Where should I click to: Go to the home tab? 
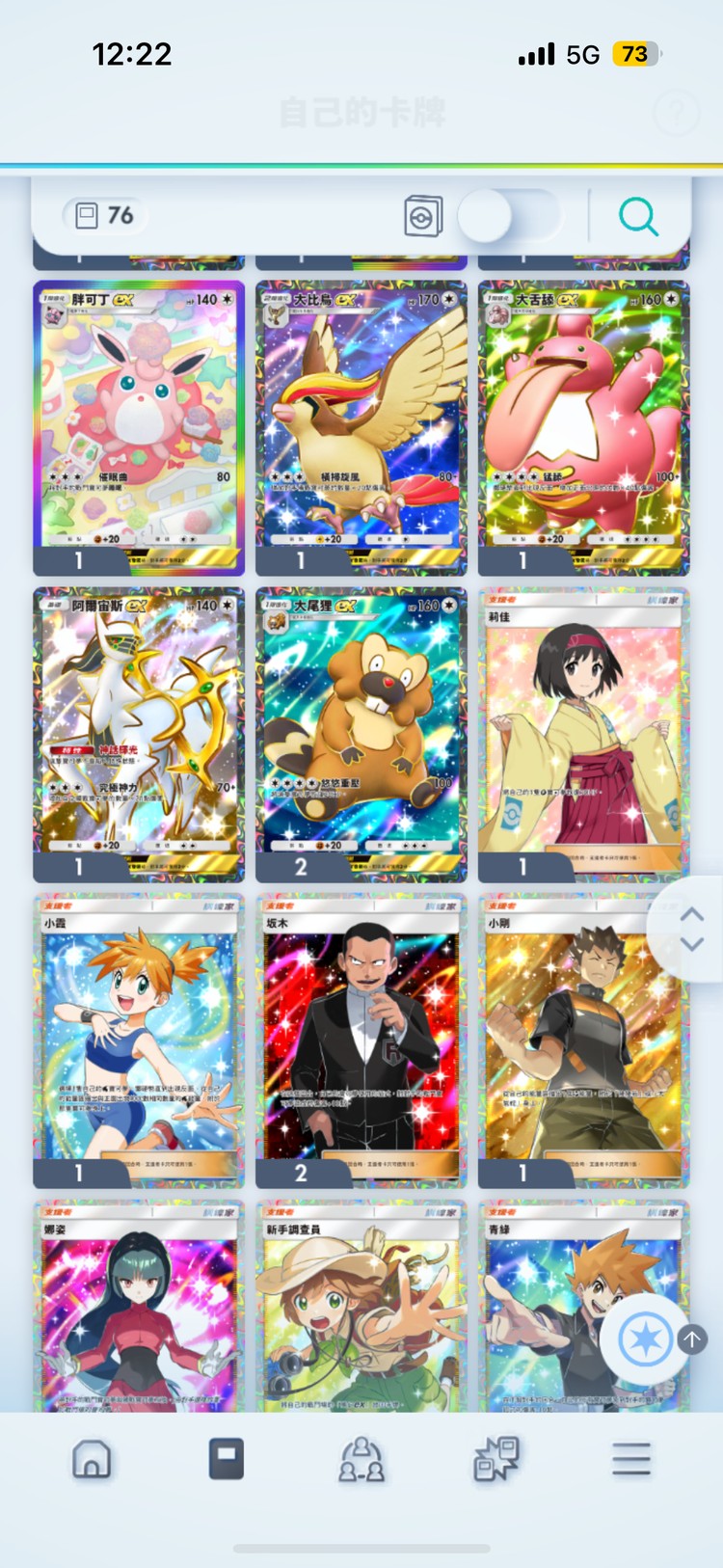click(x=92, y=1459)
